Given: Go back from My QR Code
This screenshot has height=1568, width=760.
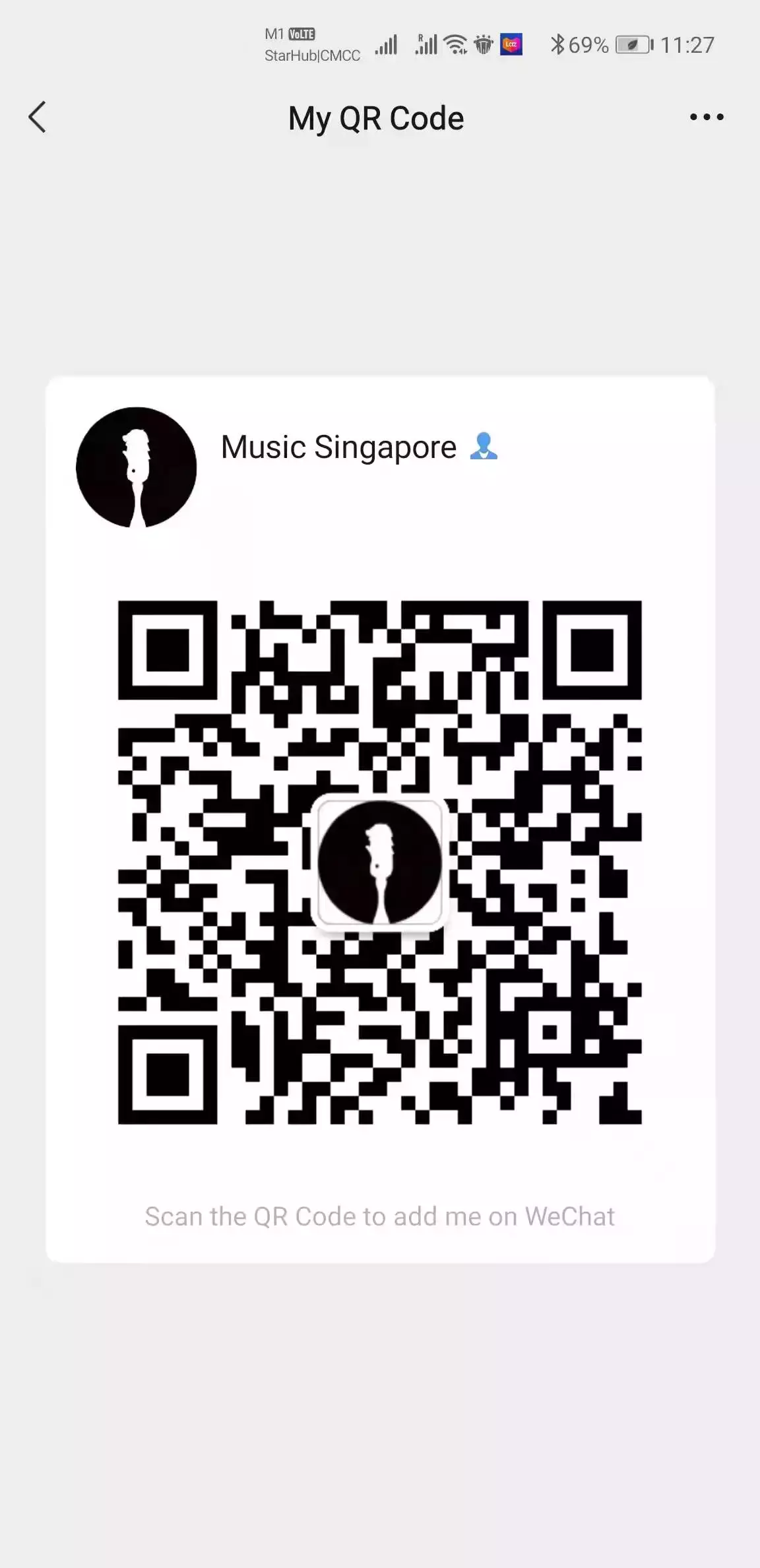Looking at the screenshot, I should [x=38, y=117].
